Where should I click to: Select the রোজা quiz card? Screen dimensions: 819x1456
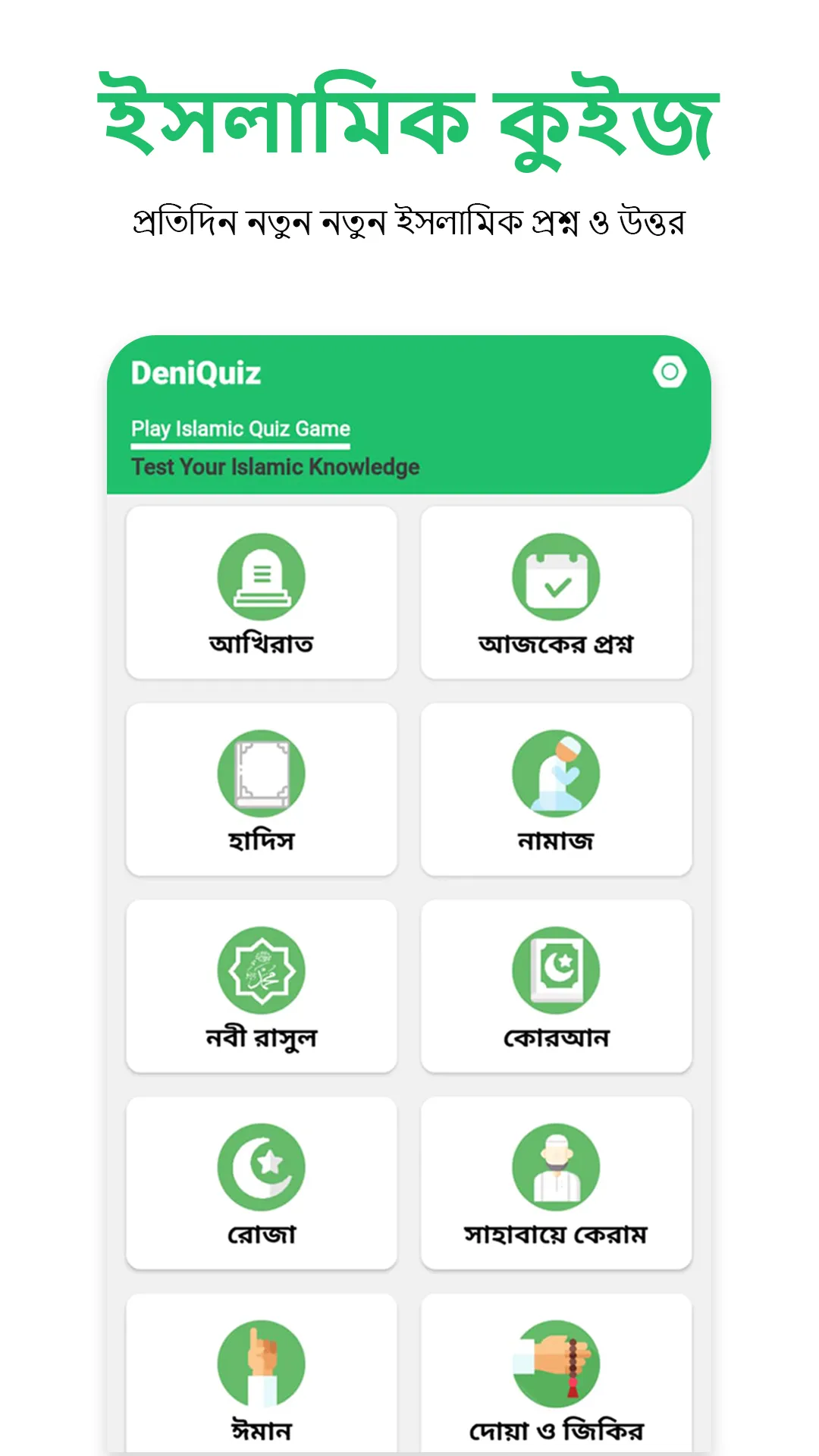coord(262,1185)
